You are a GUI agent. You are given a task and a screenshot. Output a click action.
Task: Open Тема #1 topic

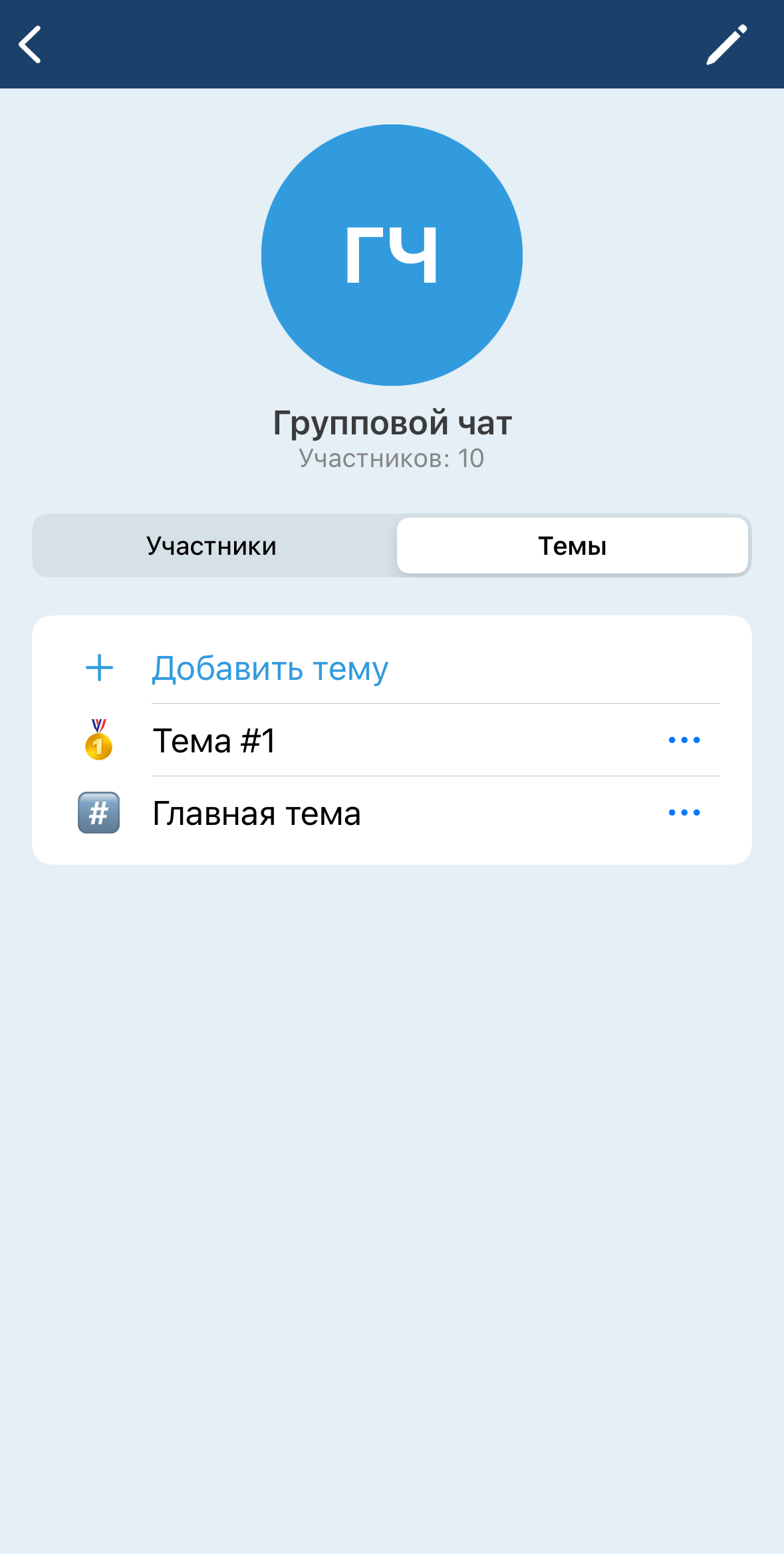click(x=214, y=740)
